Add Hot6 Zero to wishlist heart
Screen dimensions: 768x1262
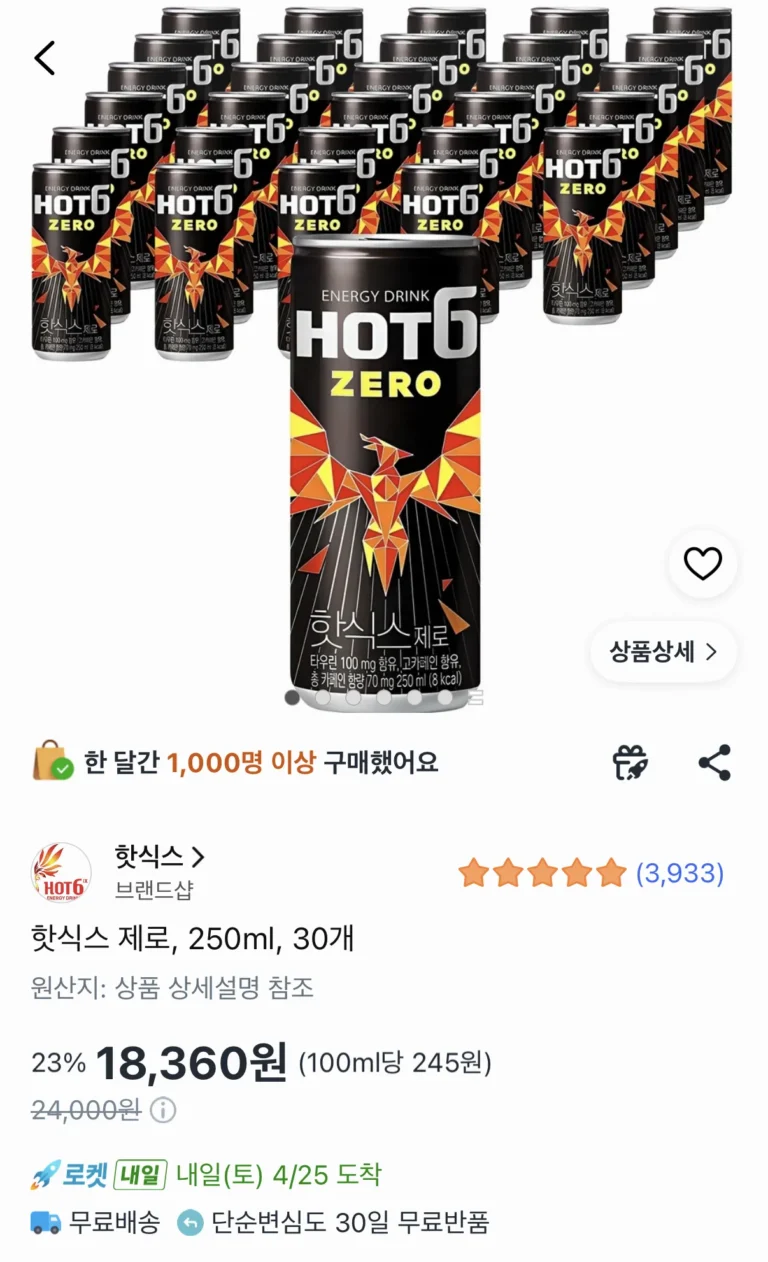[x=702, y=564]
